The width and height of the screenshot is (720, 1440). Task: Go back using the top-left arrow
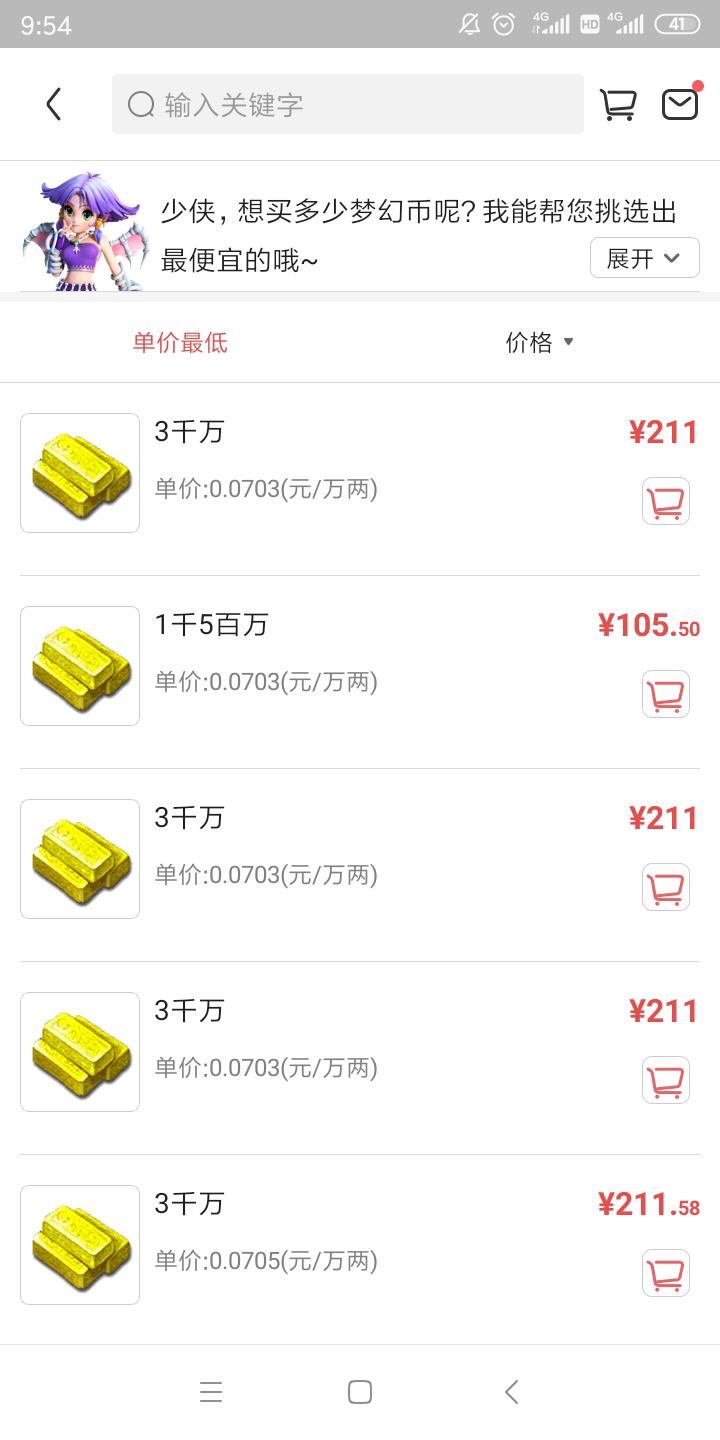click(54, 104)
